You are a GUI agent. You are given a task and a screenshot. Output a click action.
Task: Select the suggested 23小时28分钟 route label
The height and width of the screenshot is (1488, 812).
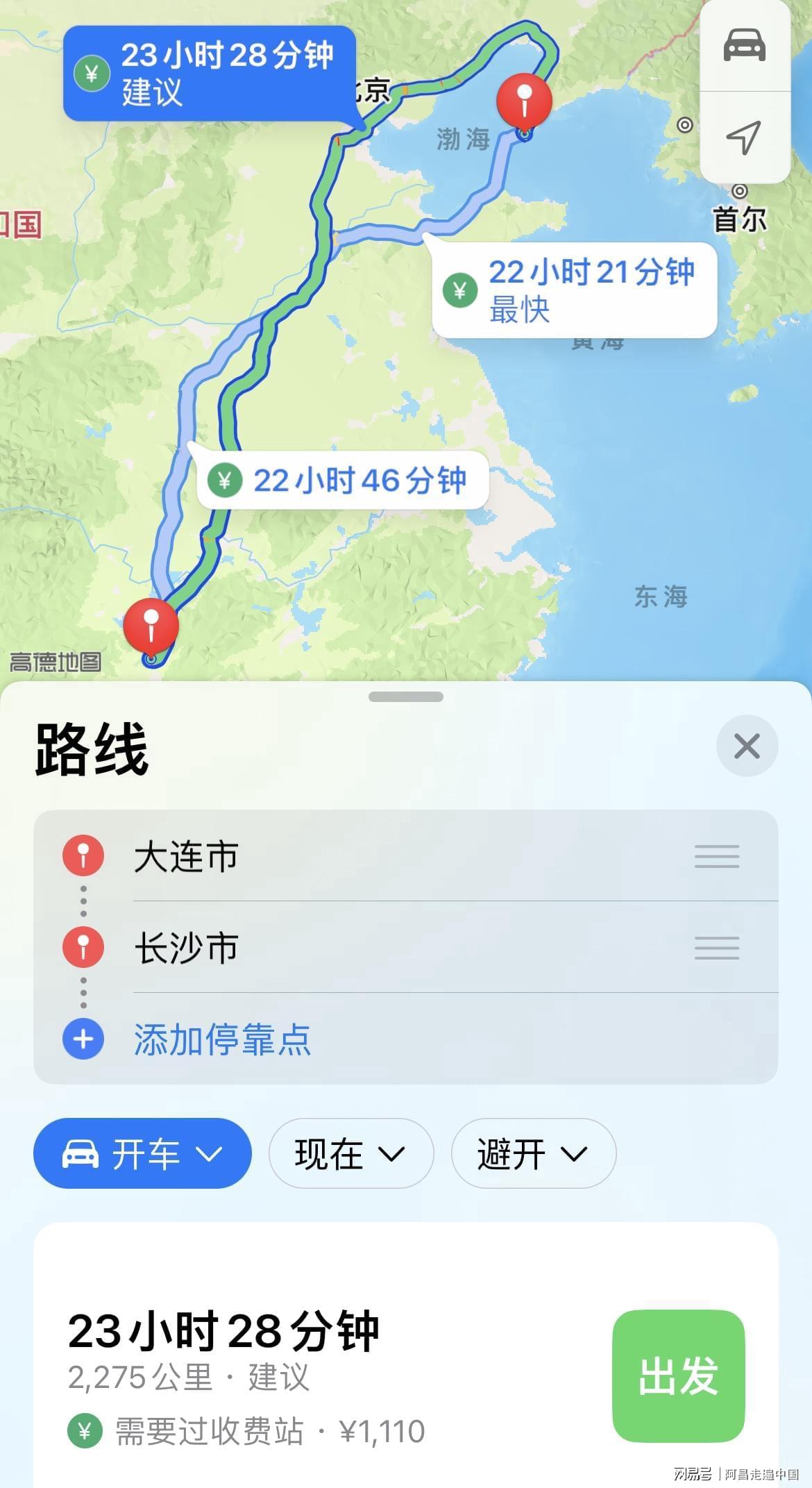(x=209, y=73)
